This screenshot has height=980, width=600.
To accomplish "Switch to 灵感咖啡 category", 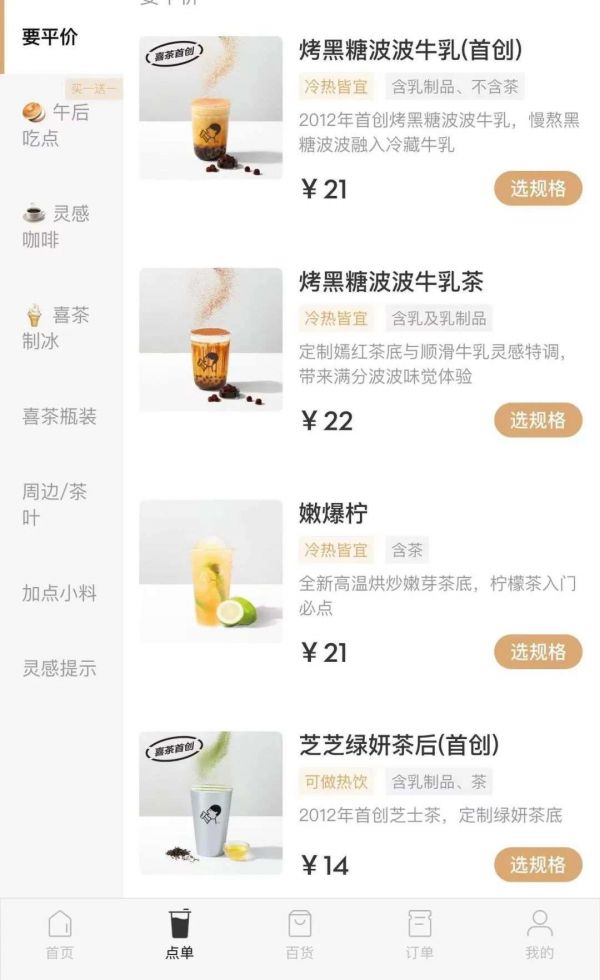I will (56, 226).
